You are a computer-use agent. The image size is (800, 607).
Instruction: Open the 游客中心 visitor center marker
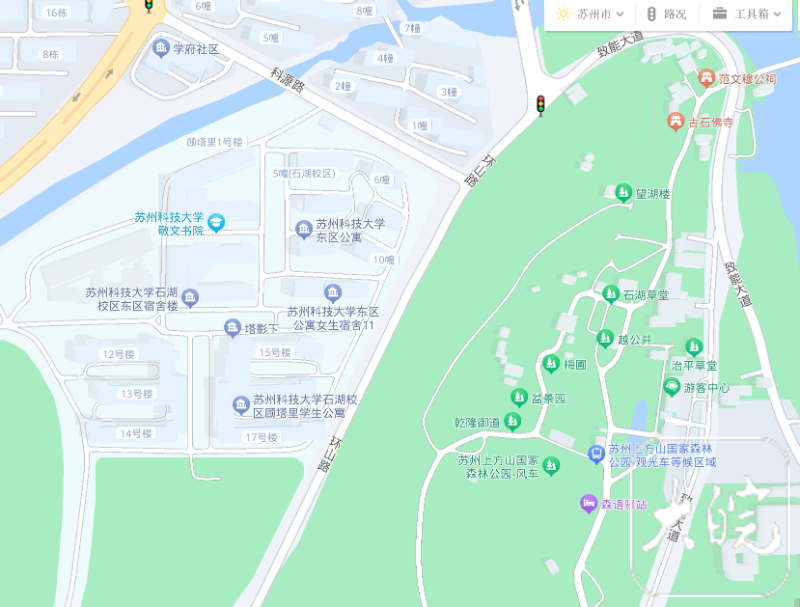(672, 387)
